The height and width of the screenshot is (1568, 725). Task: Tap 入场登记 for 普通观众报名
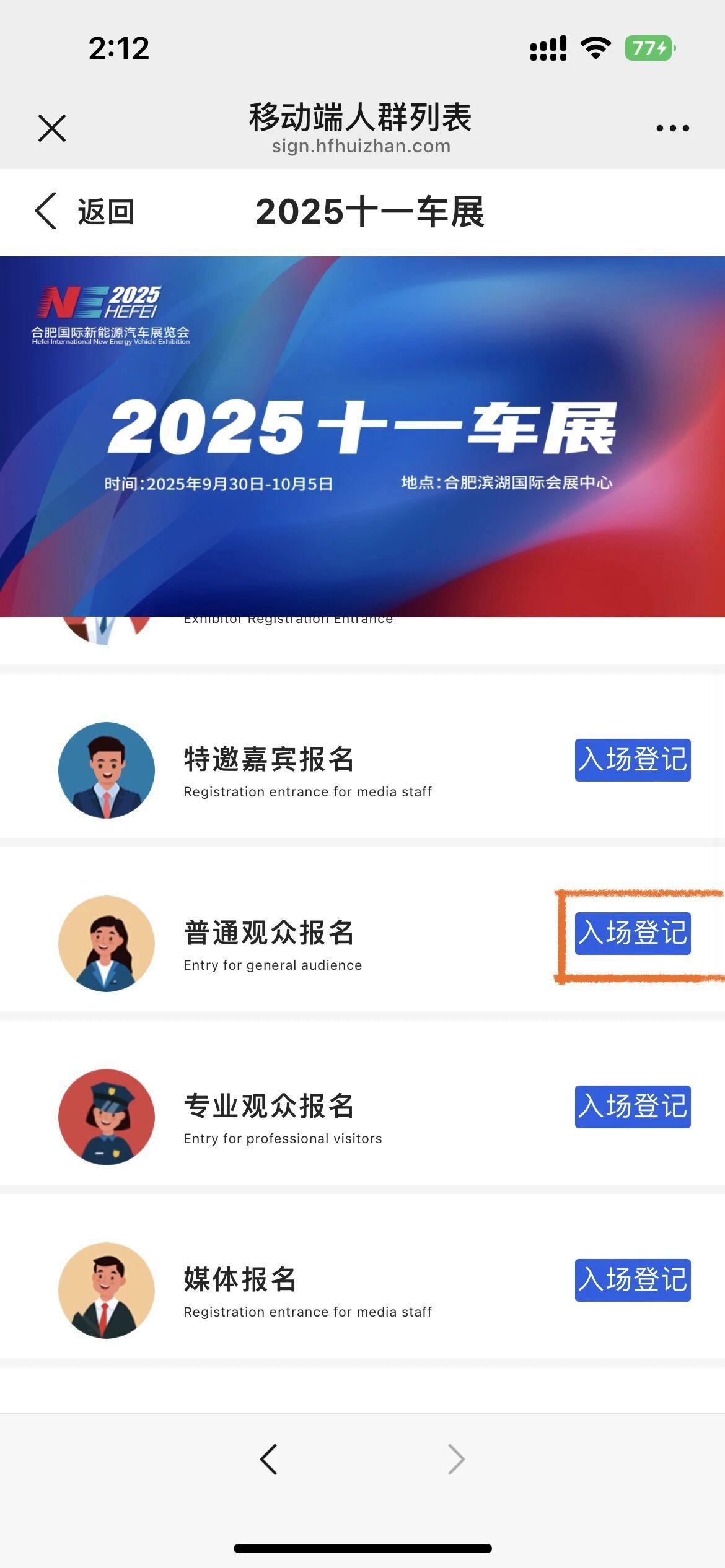(632, 933)
